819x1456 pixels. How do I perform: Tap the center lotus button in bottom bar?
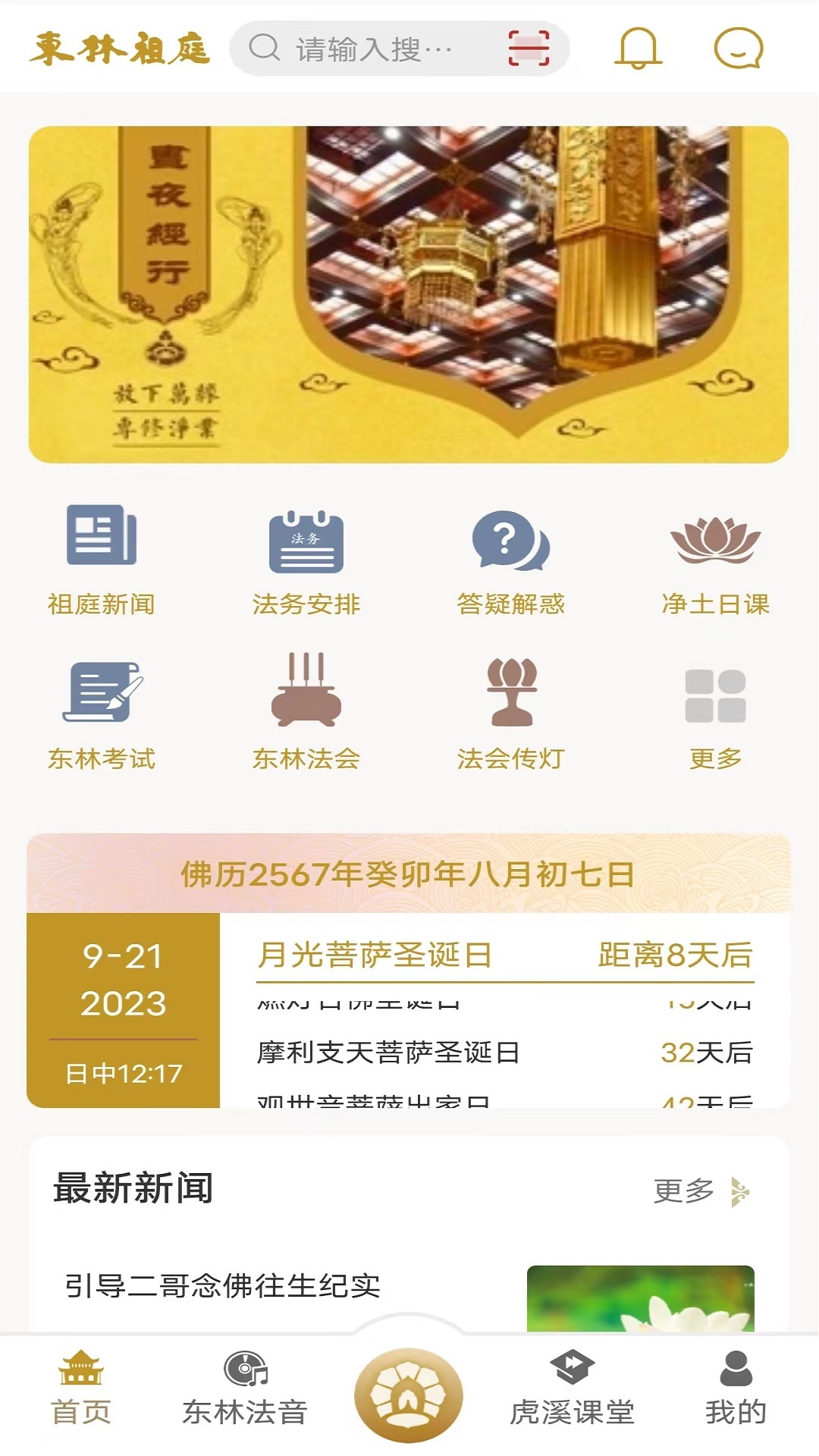coord(409,1394)
